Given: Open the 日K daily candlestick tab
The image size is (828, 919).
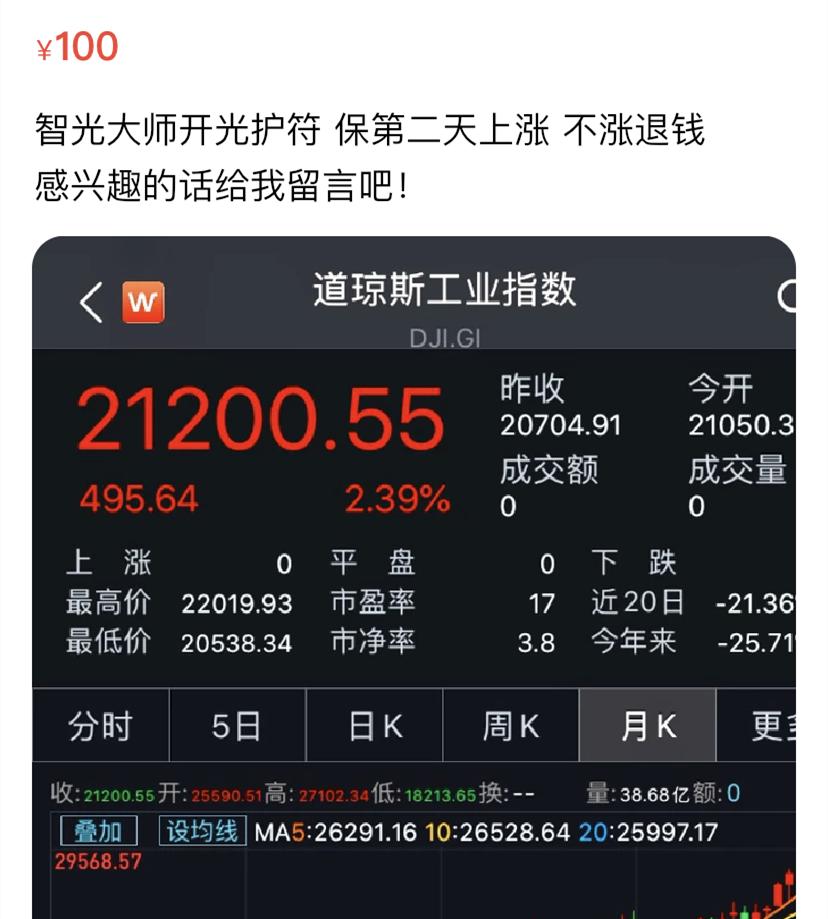Looking at the screenshot, I should [374, 727].
